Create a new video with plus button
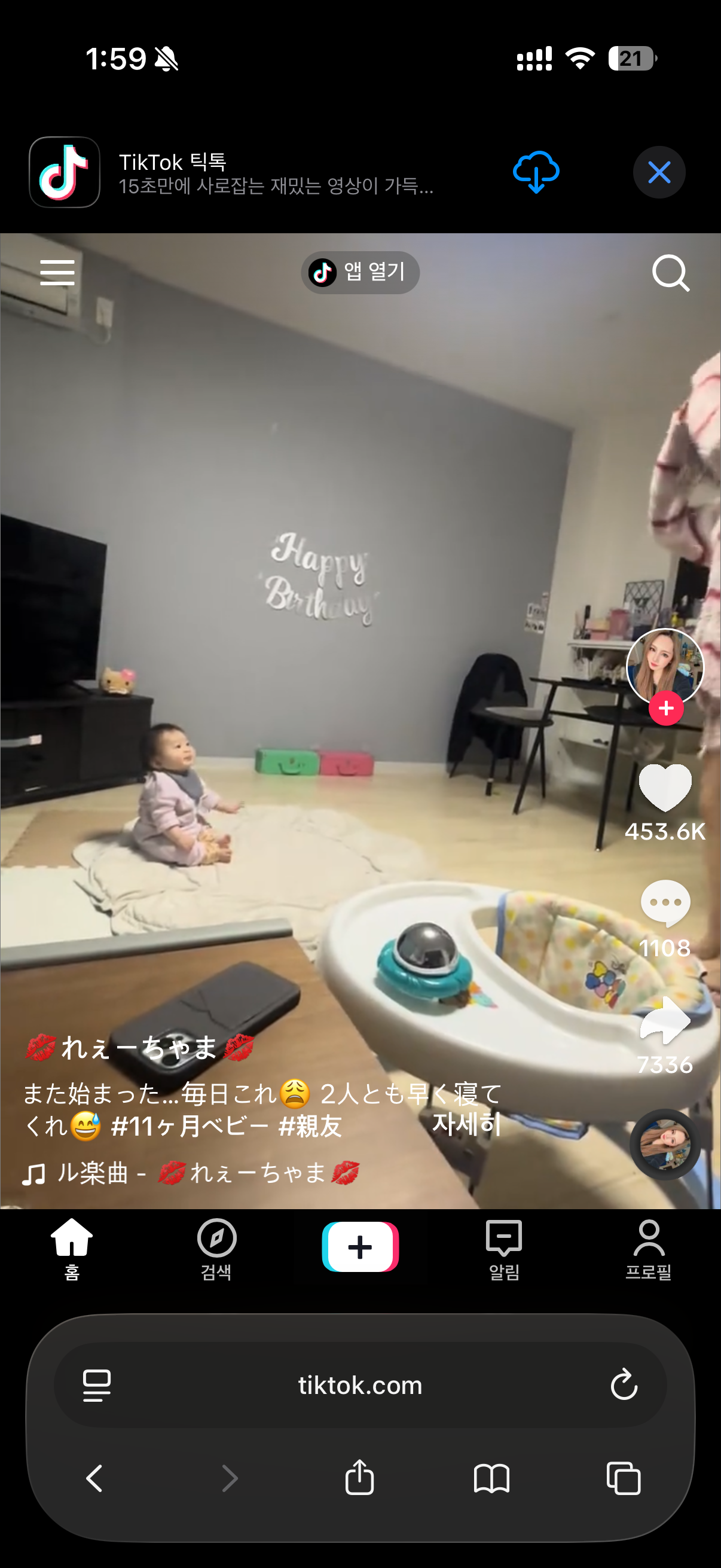 [x=360, y=1247]
